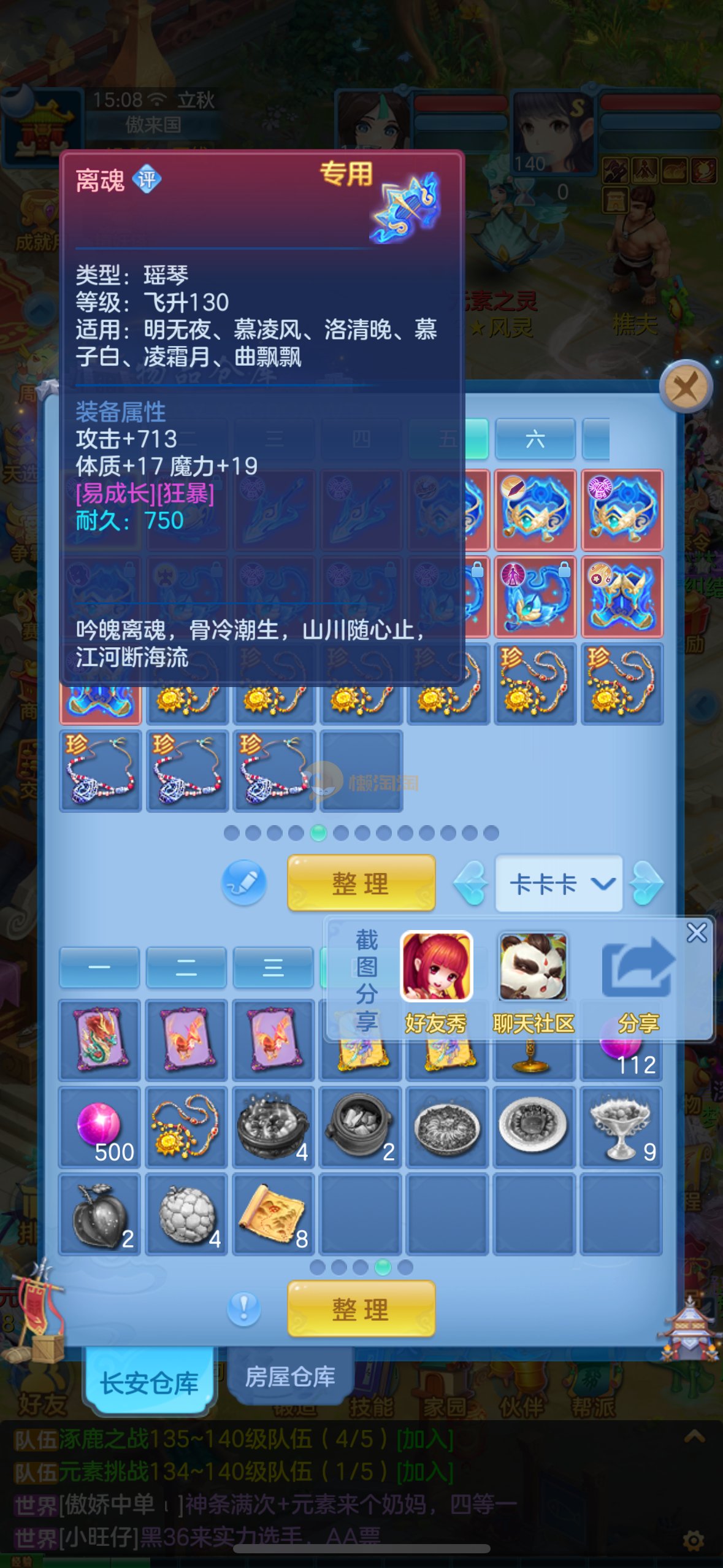Share screenshot to 好友秀
Viewport: 723px width, 1568px height.
(x=436, y=968)
